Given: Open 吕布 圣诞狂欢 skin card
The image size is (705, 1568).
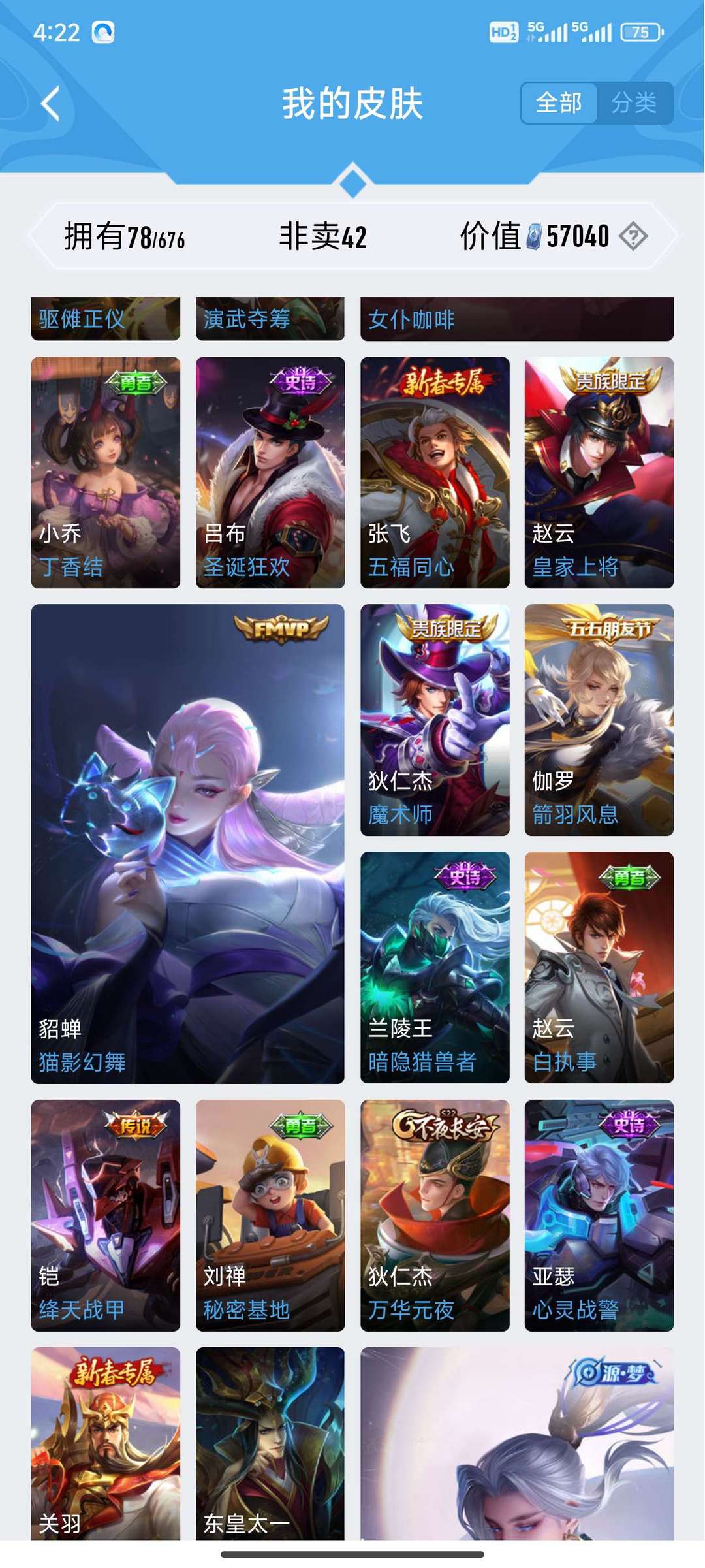Looking at the screenshot, I should click(270, 472).
